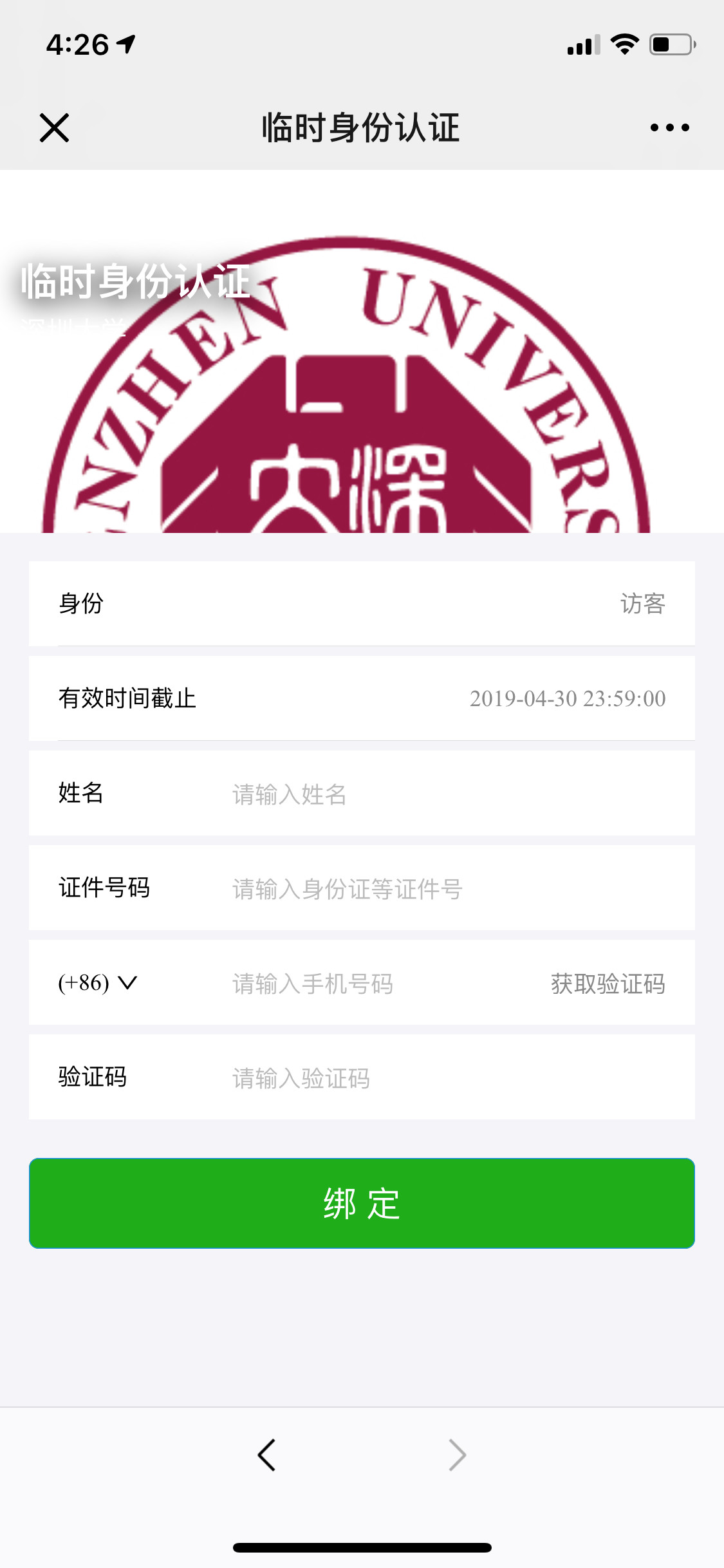
Task: Close the 临时身份认证 page
Action: click(54, 127)
